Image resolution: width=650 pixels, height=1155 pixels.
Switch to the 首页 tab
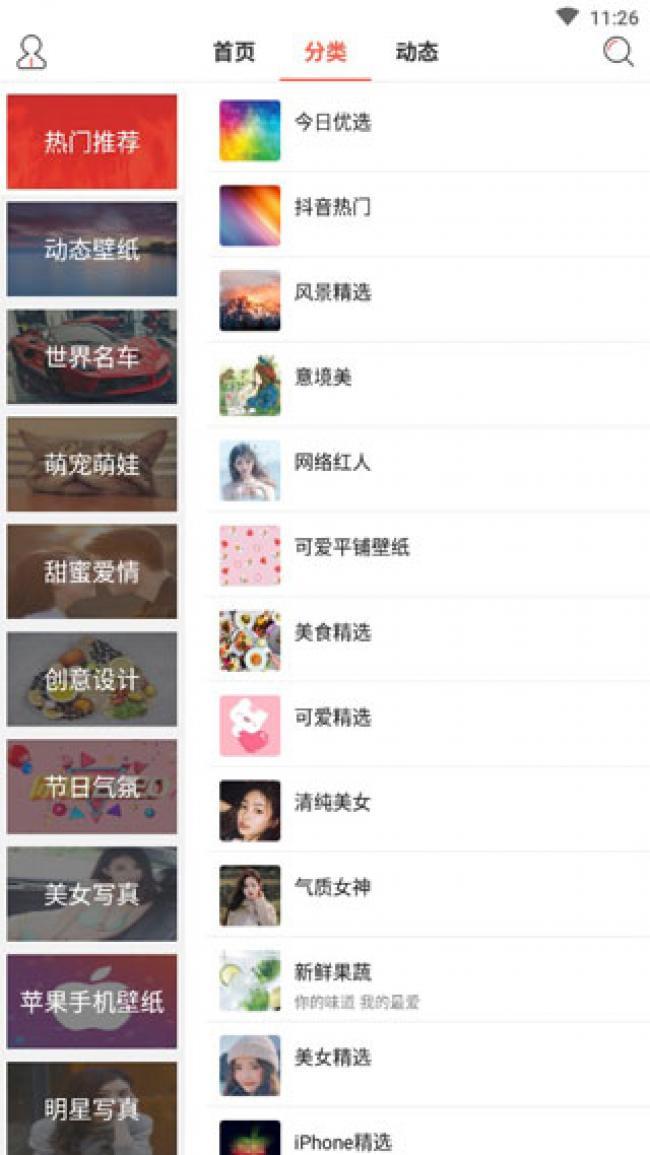(x=234, y=52)
